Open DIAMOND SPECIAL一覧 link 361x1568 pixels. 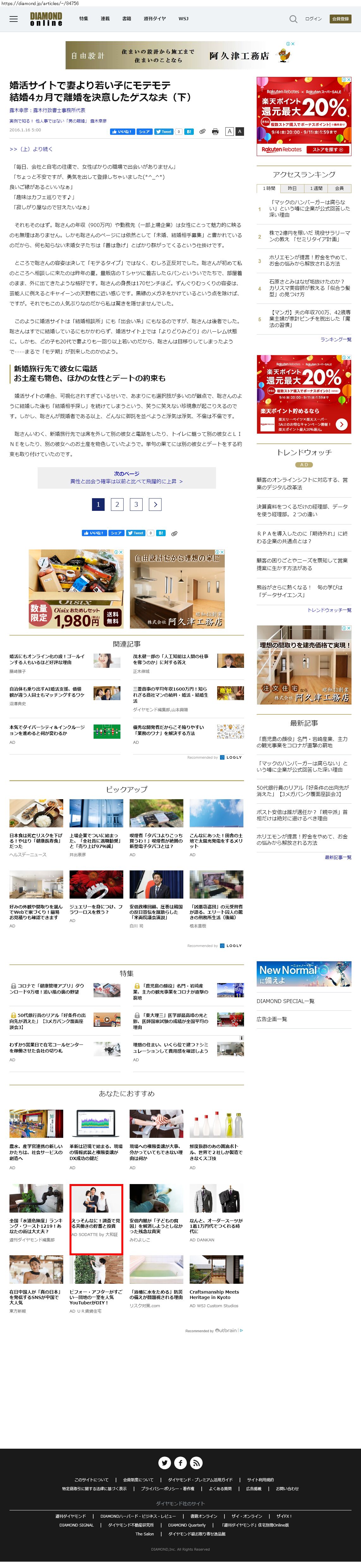click(285, 1001)
